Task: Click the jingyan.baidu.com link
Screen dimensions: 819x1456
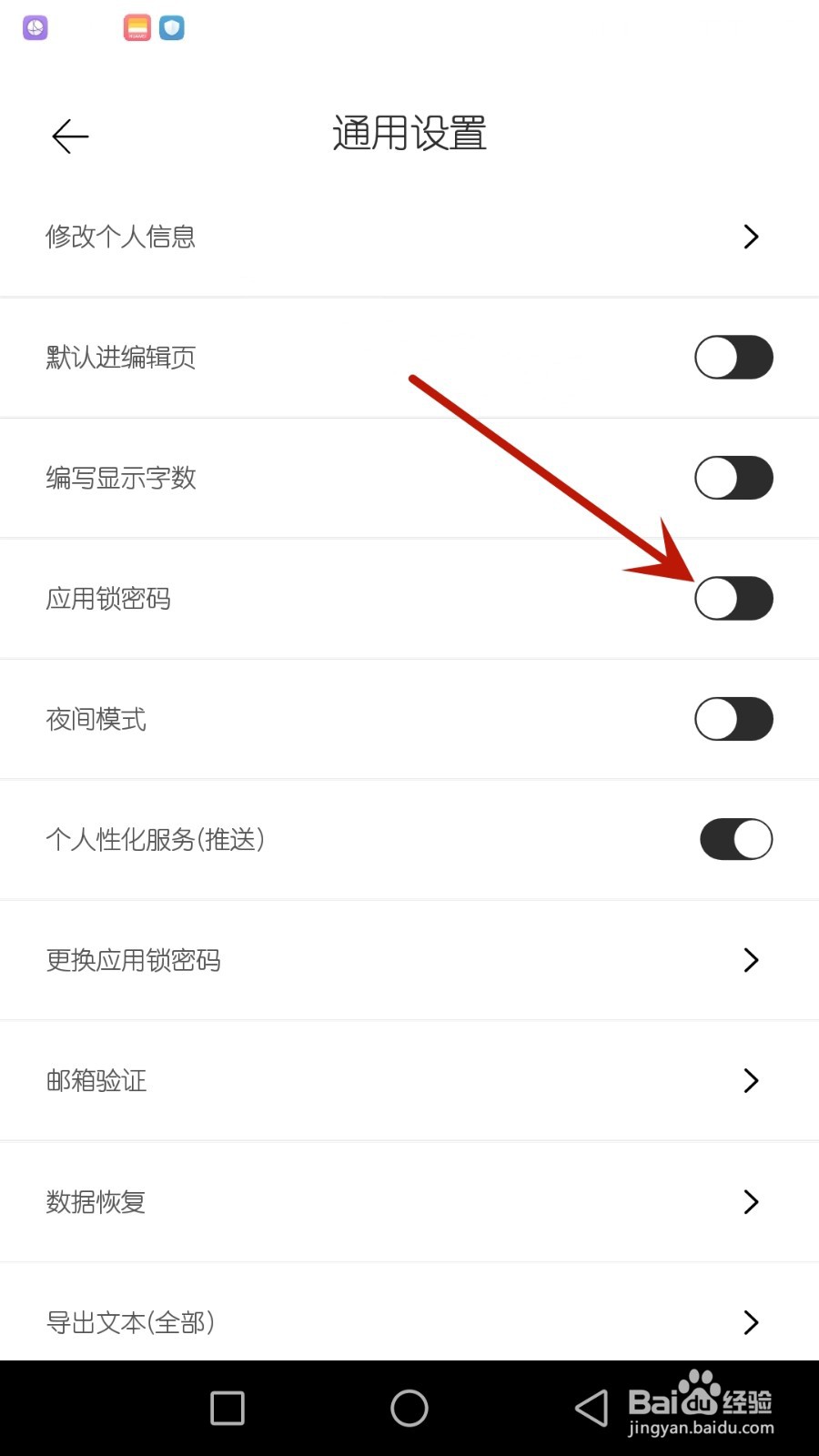Action: click(x=703, y=1429)
